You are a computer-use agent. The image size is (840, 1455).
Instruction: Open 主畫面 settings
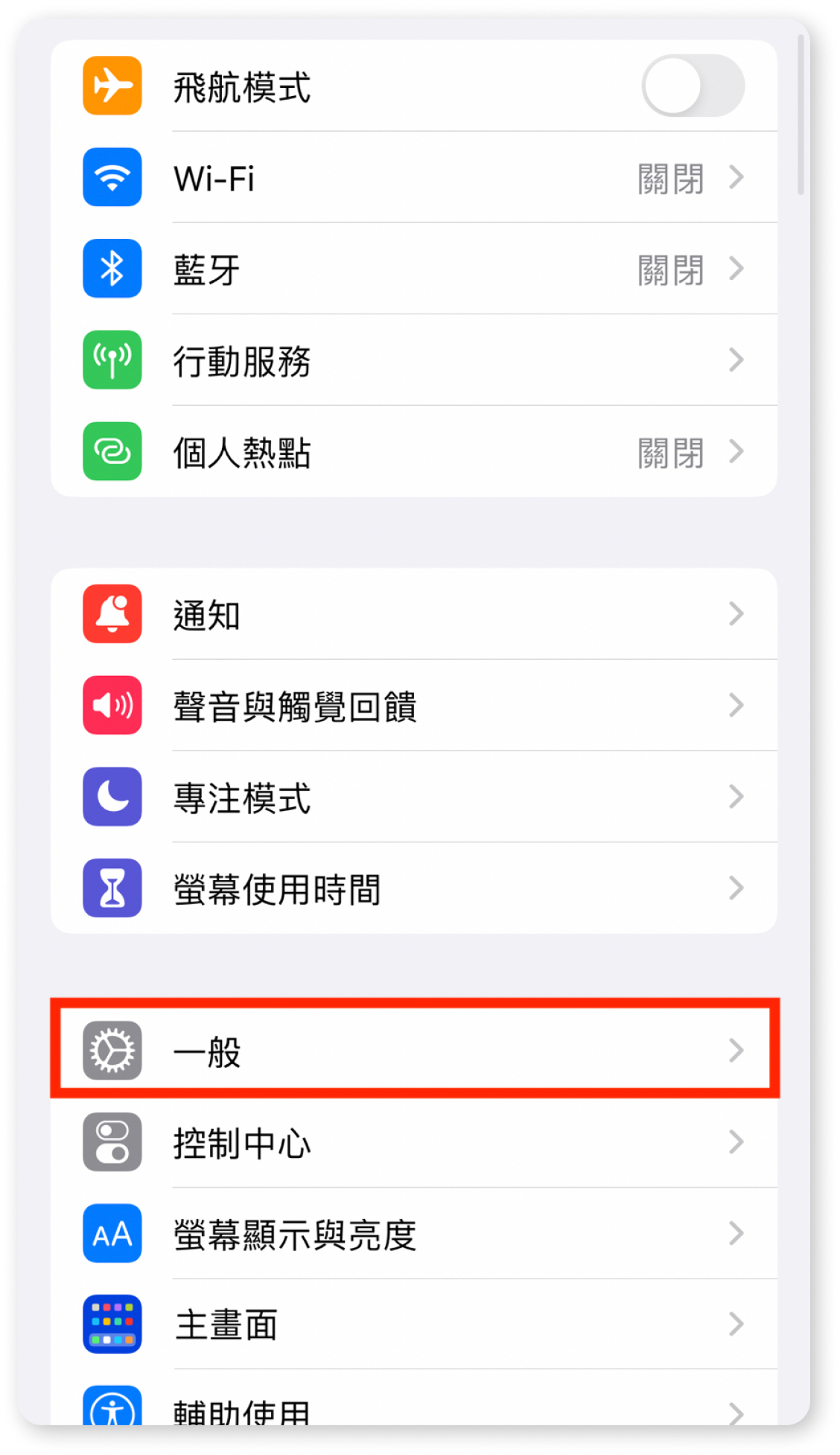[x=414, y=1324]
